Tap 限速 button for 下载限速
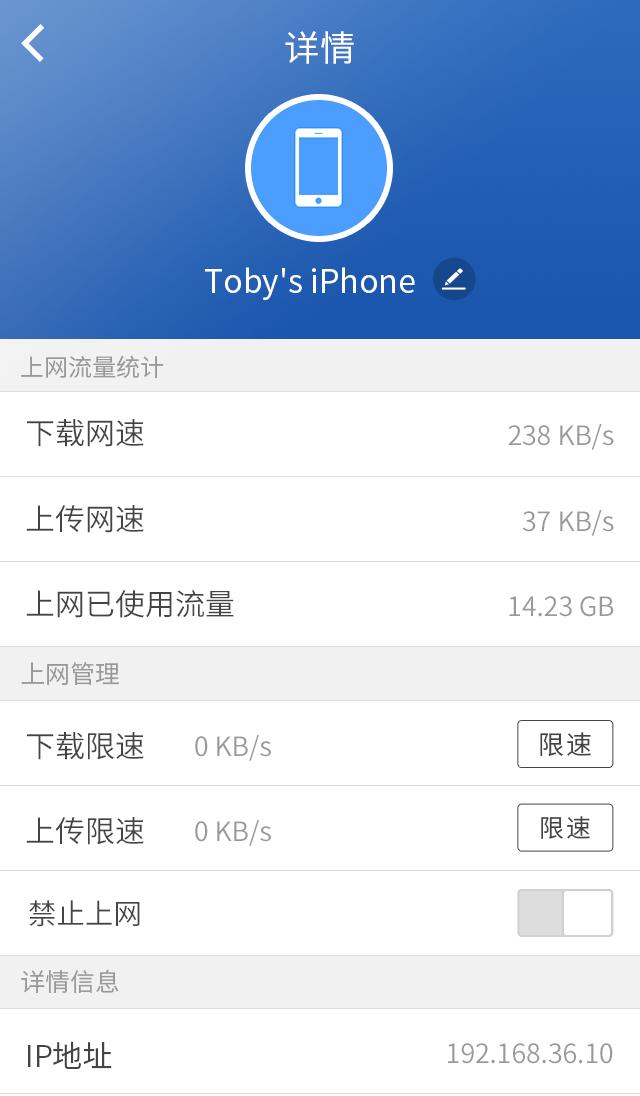The height and width of the screenshot is (1096, 640). 565,744
